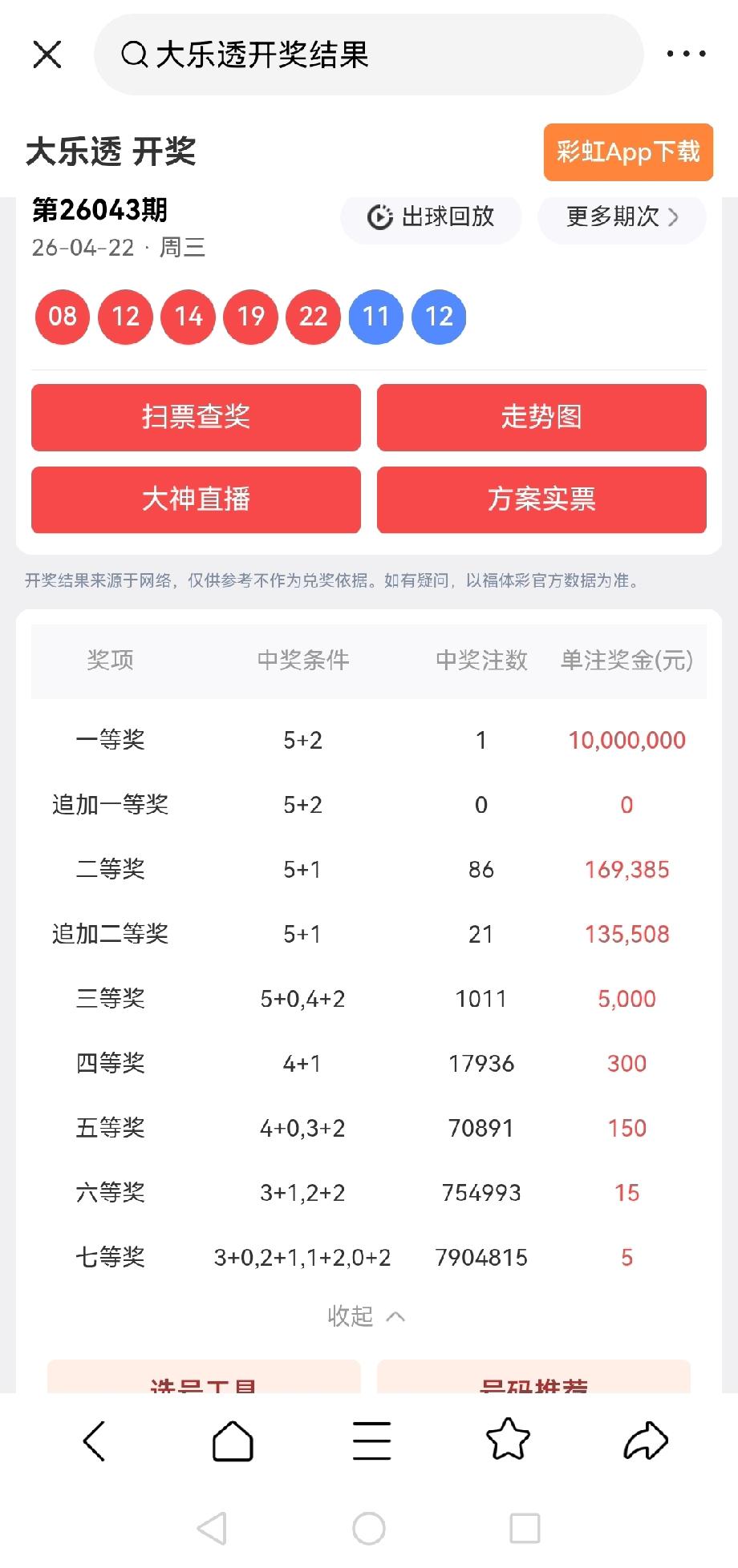Open 扫票查奖 ticket scanning
Image resolution: width=738 pixels, height=1568 pixels.
[x=196, y=417]
